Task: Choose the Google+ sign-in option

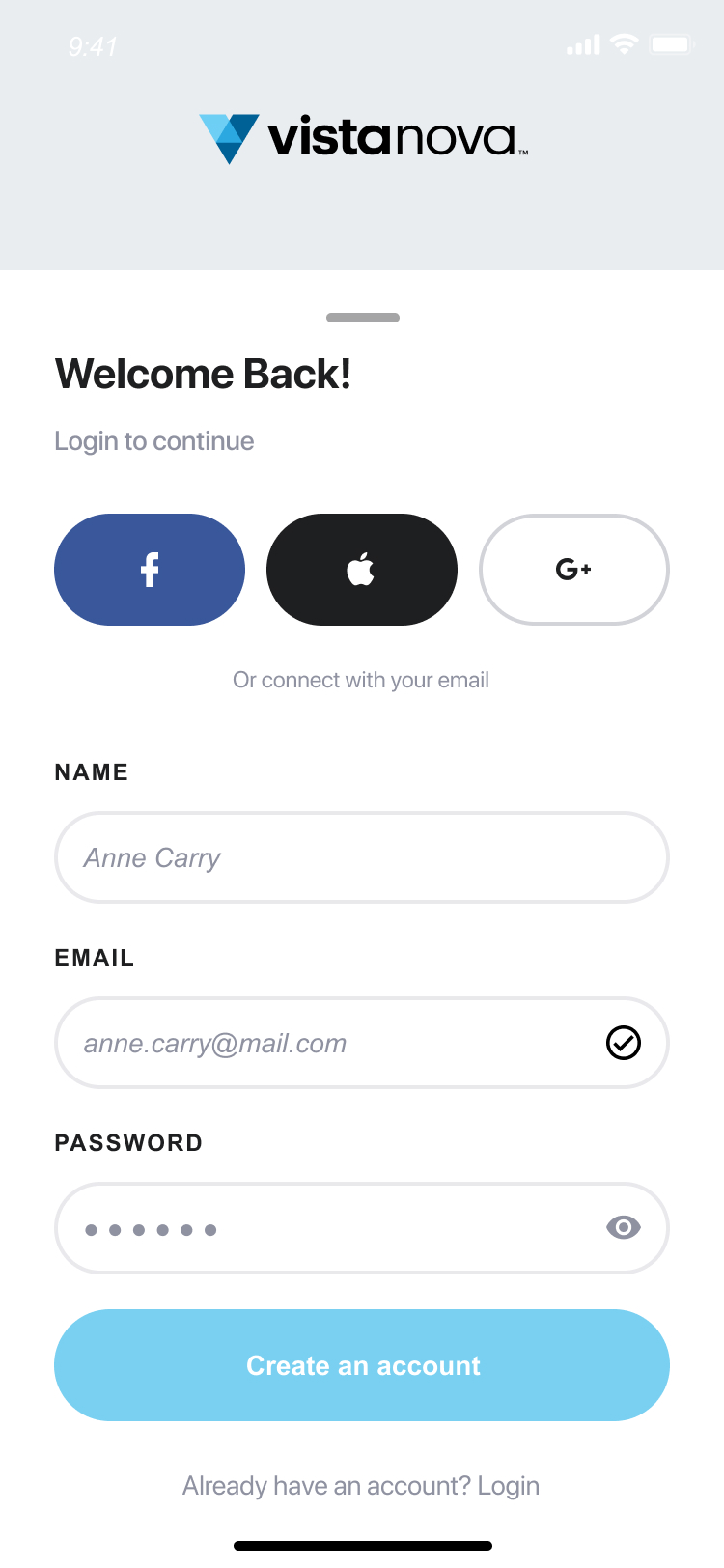Action: [573, 570]
